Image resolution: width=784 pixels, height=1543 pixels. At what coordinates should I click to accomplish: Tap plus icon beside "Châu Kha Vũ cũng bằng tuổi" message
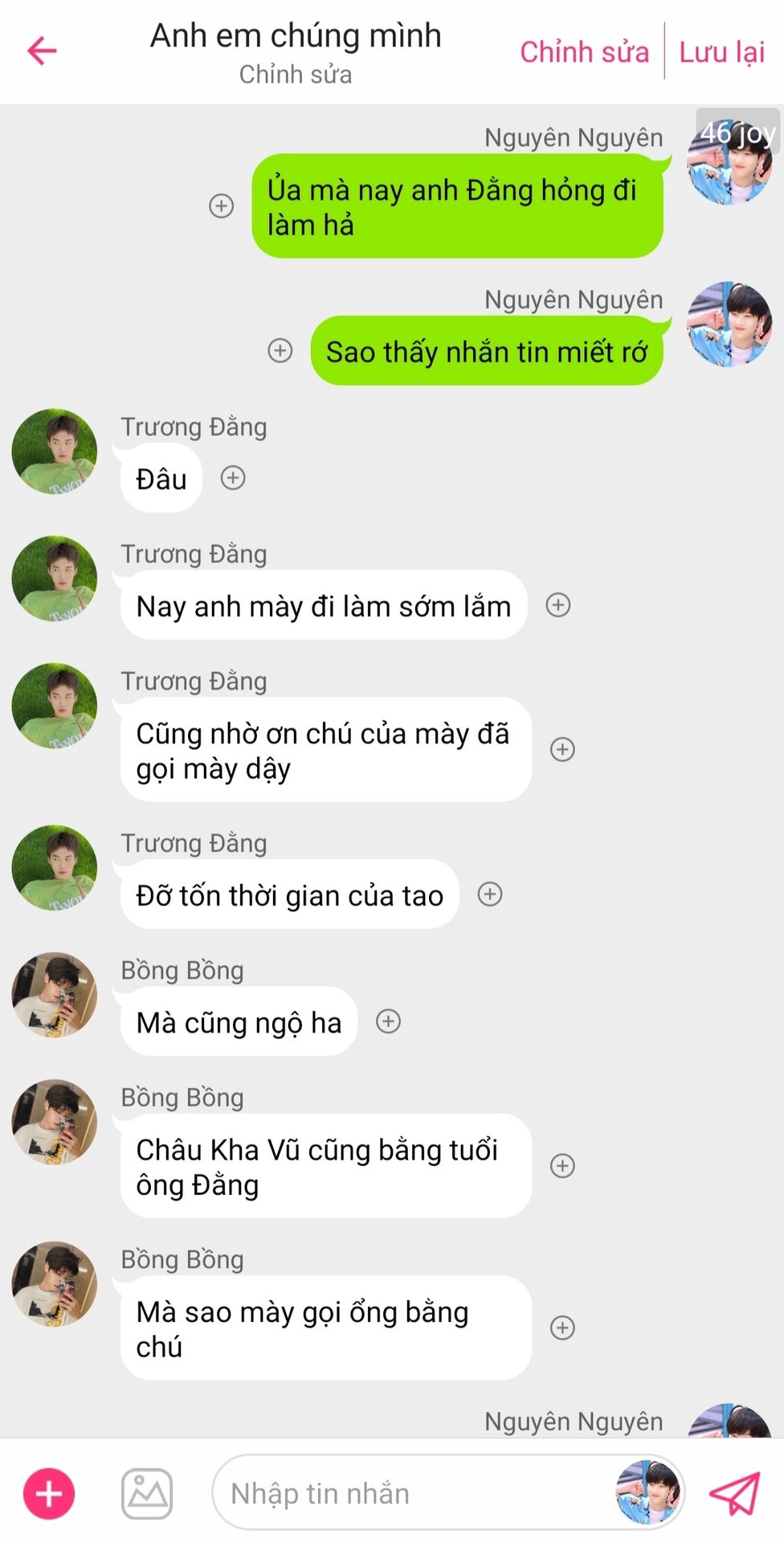pos(562,1166)
